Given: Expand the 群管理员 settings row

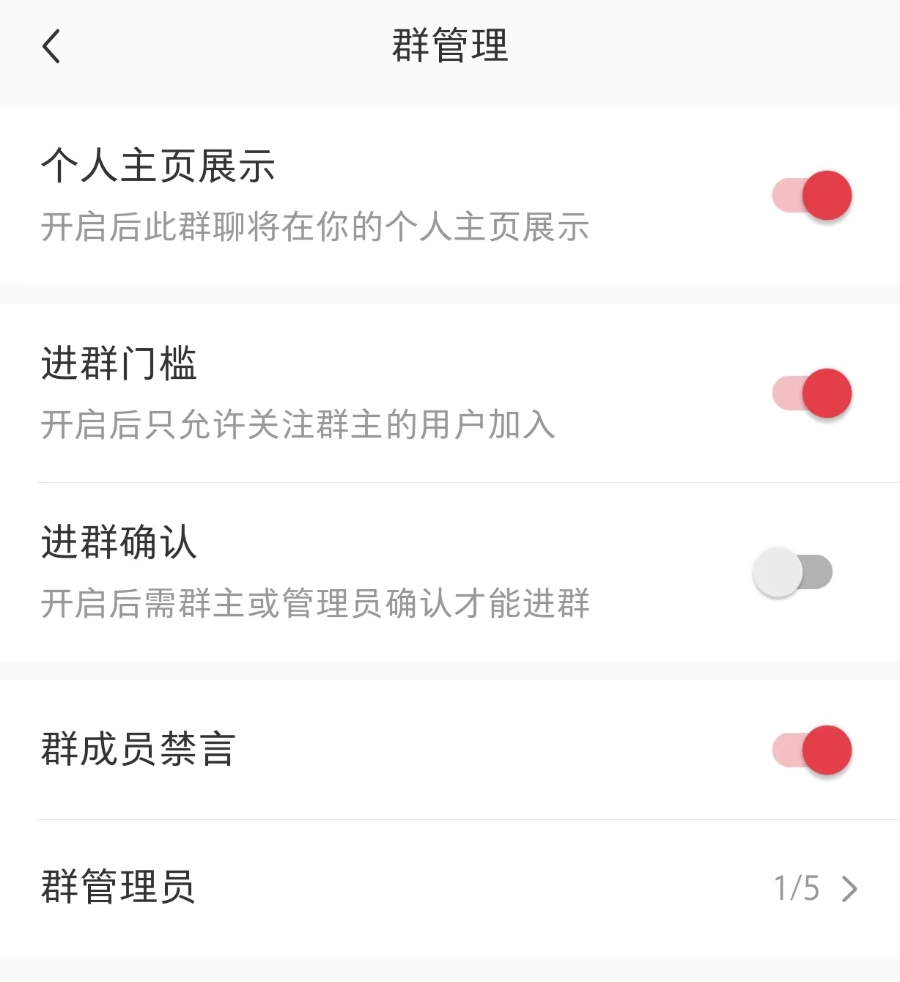Looking at the screenshot, I should click(450, 887).
